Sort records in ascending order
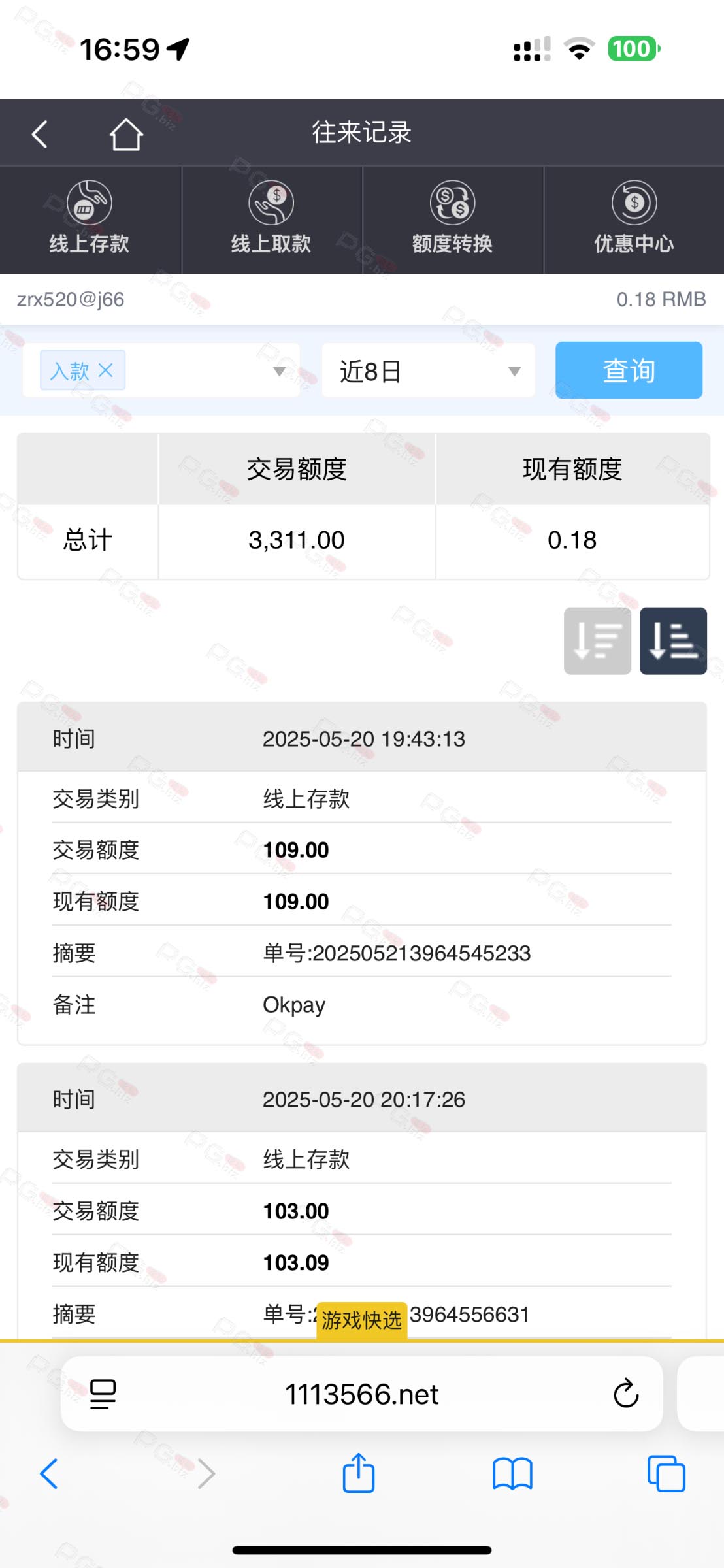 point(673,640)
